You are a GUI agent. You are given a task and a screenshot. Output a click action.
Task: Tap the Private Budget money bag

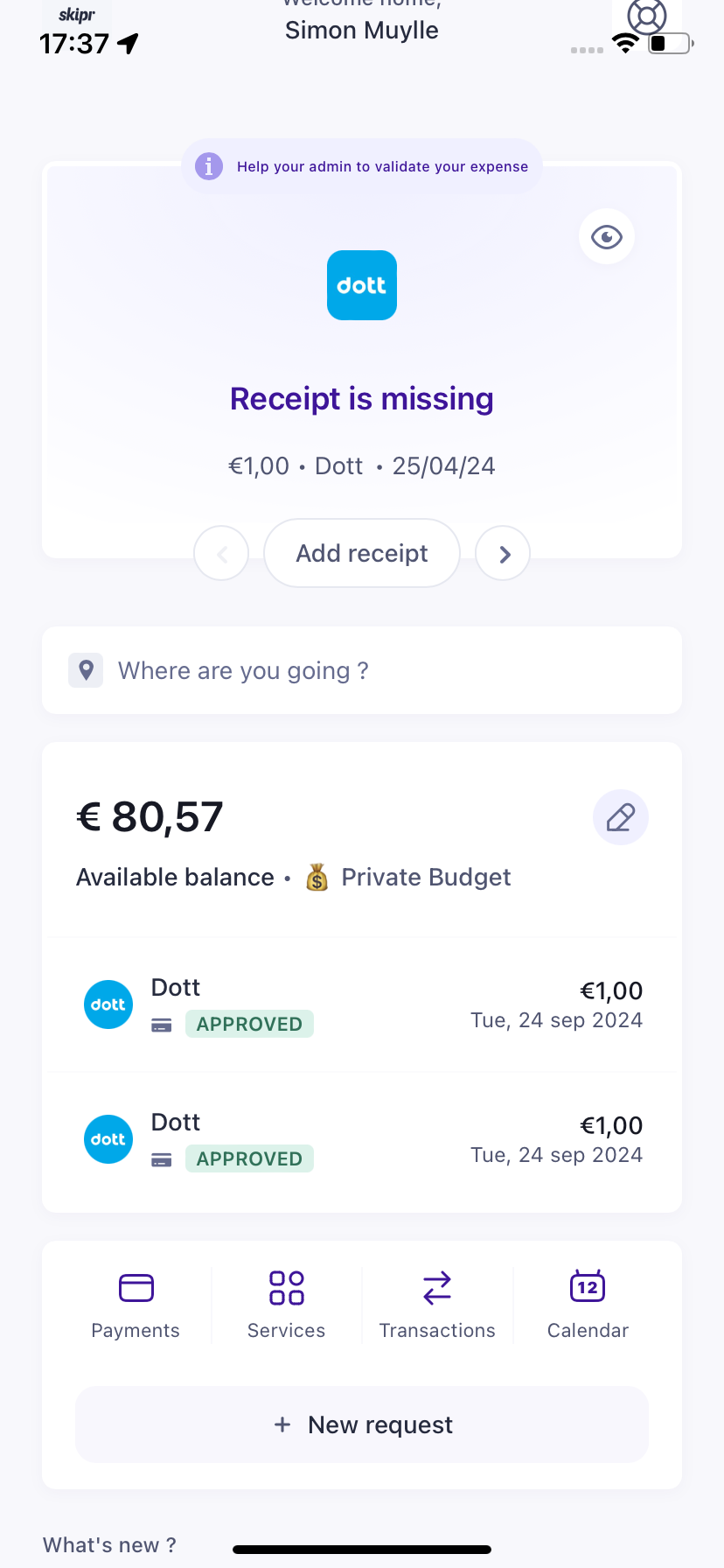point(317,877)
